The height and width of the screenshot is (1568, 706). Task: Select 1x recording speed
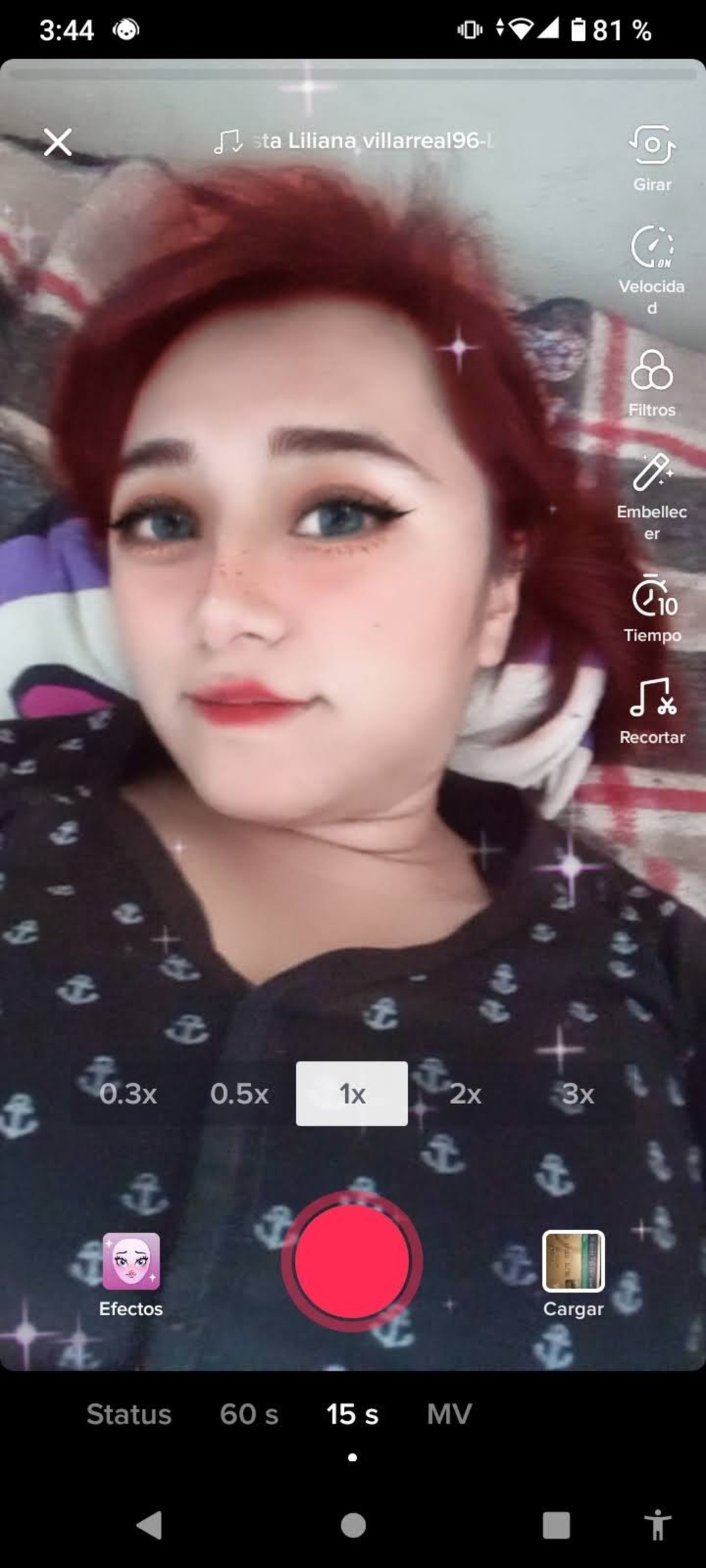(x=352, y=1094)
